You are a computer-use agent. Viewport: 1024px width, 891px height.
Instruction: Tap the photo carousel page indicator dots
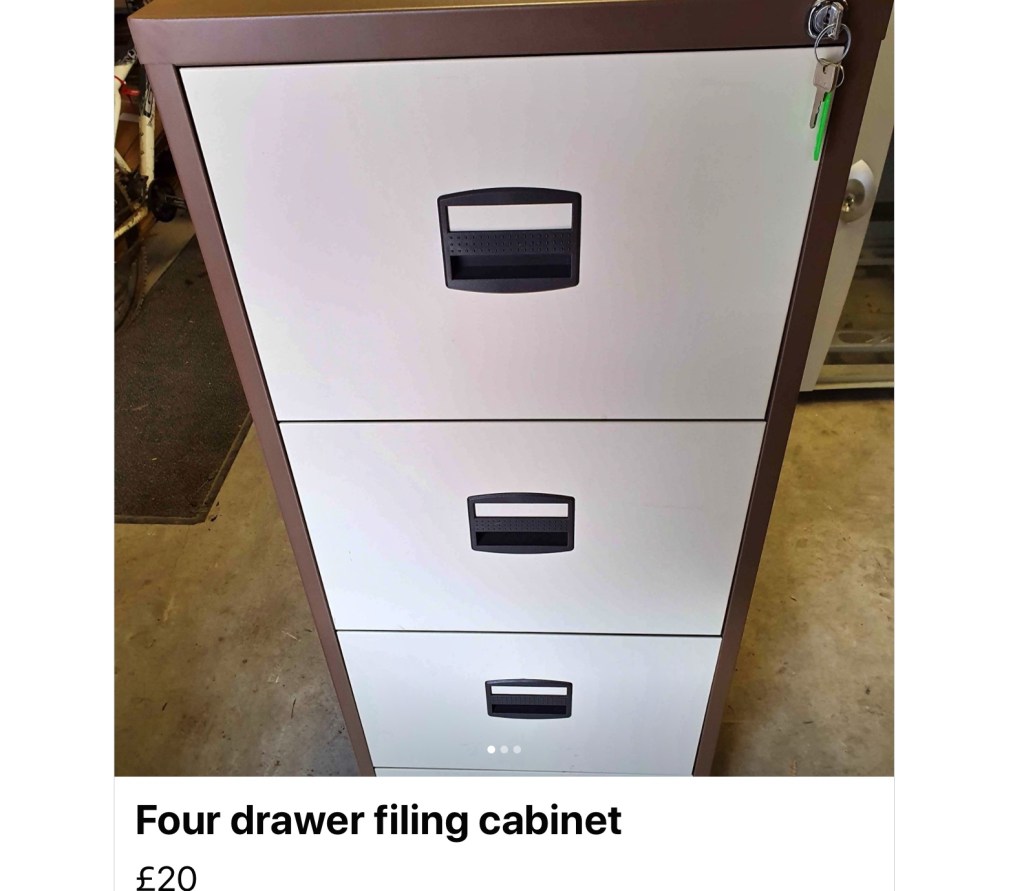pos(504,749)
